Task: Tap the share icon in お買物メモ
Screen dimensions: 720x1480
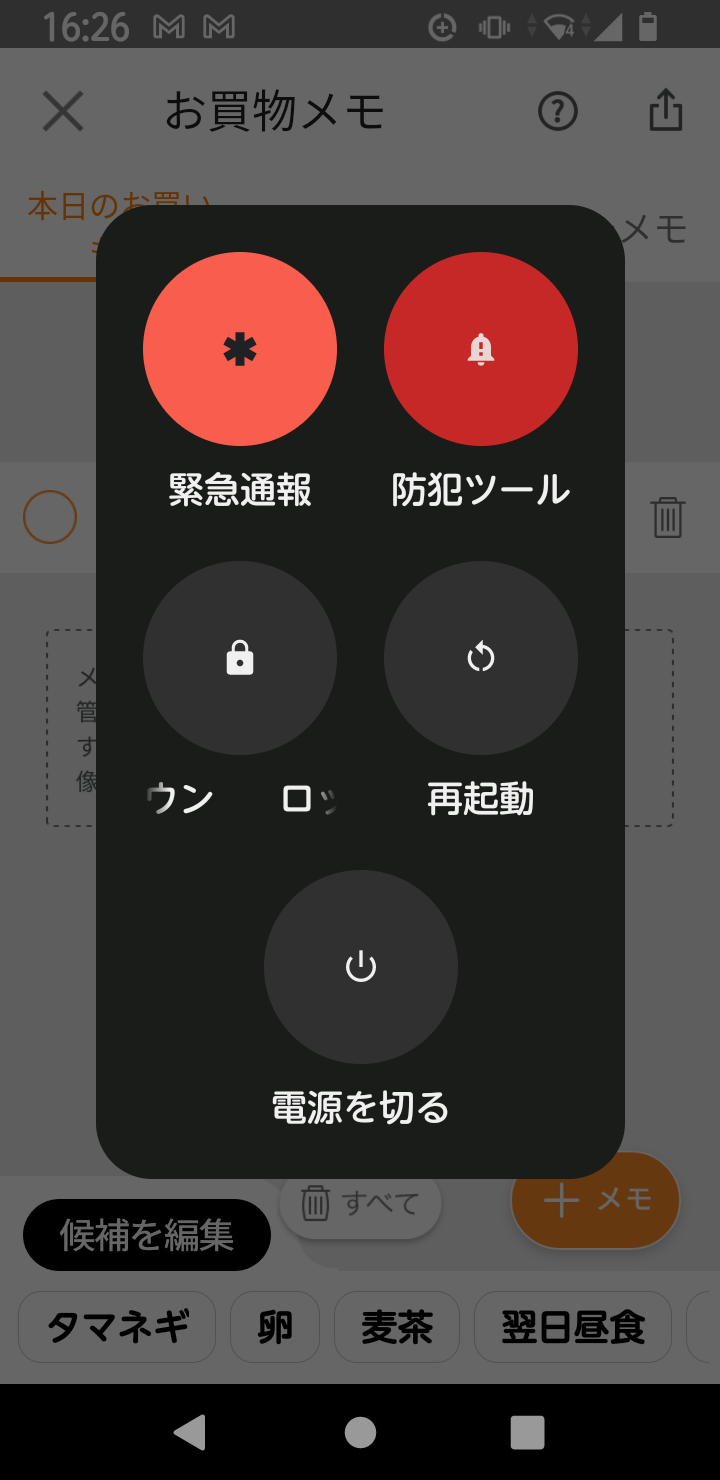Action: 665,112
